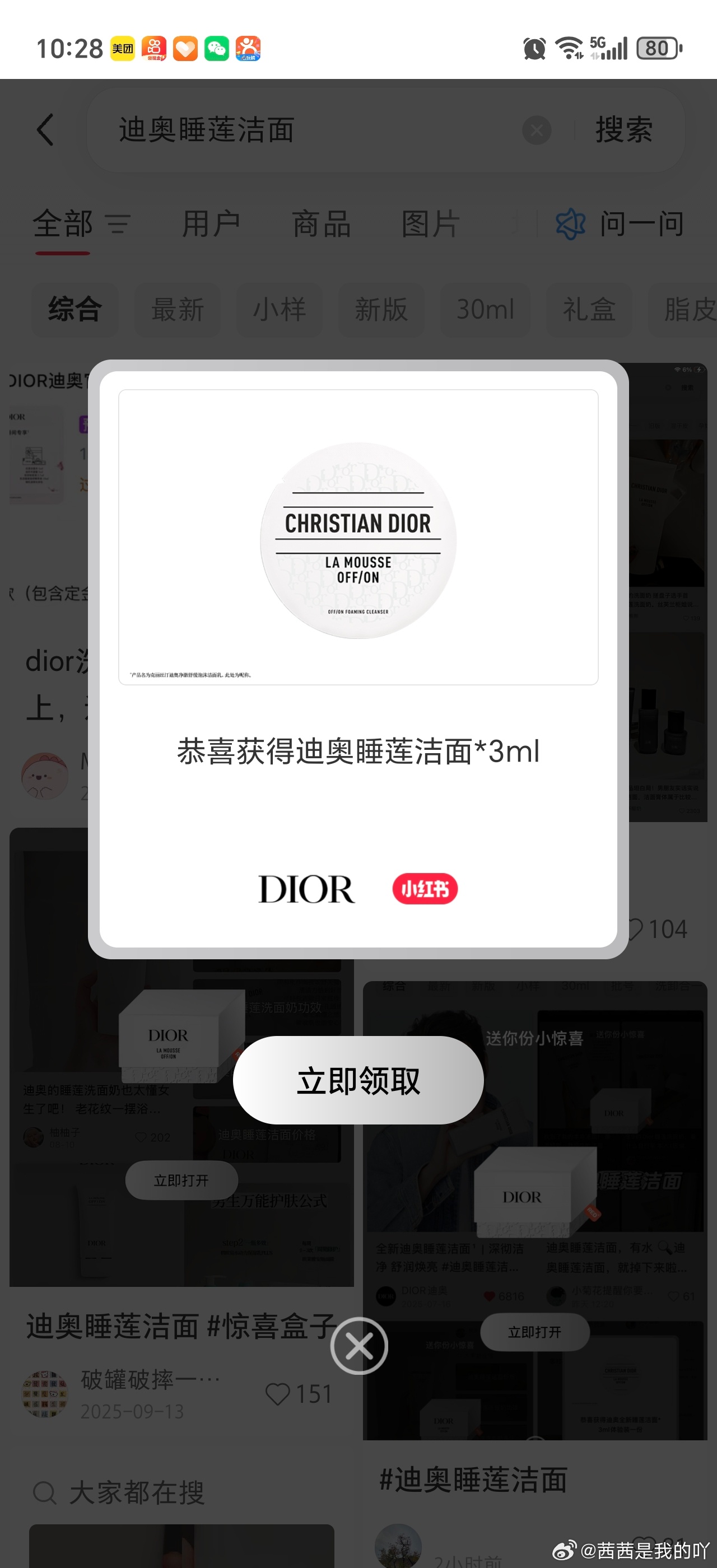
Task: Select the 新版 filter chip
Action: (381, 309)
